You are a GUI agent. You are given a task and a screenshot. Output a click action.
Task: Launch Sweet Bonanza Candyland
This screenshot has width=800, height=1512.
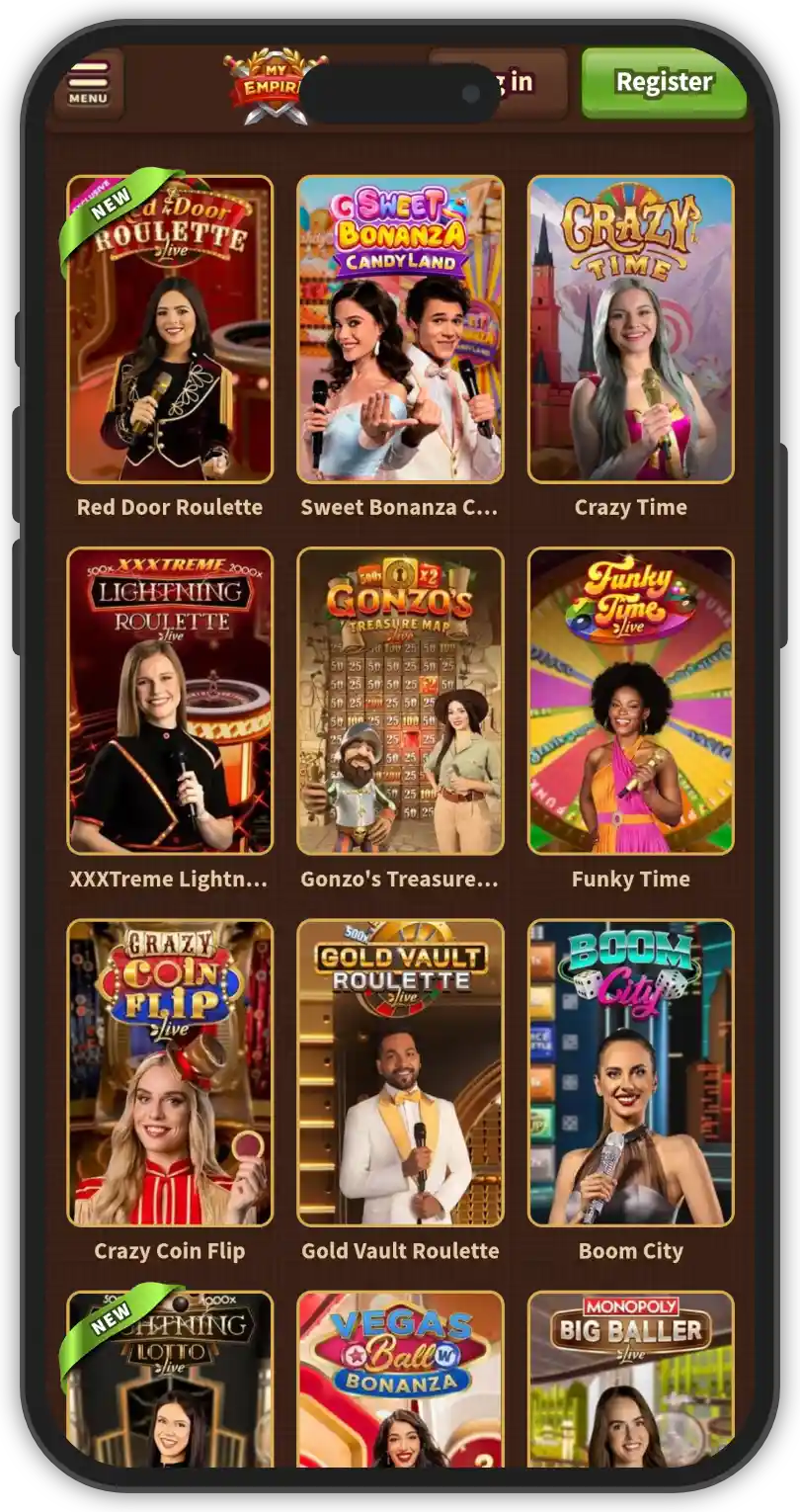point(400,329)
